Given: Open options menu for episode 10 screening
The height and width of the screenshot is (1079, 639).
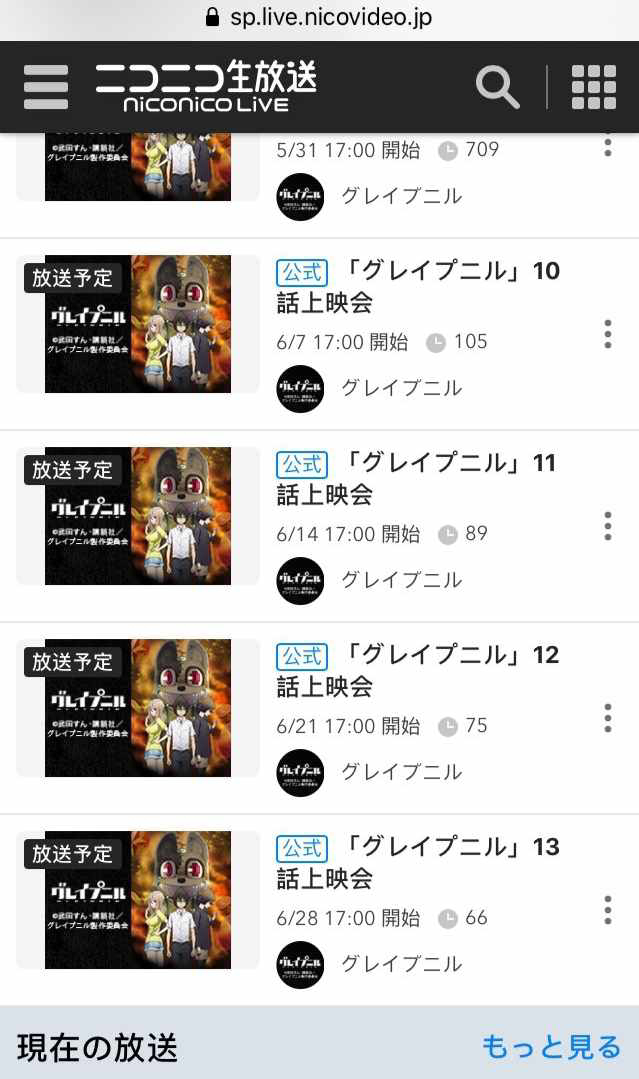Looking at the screenshot, I should point(607,334).
